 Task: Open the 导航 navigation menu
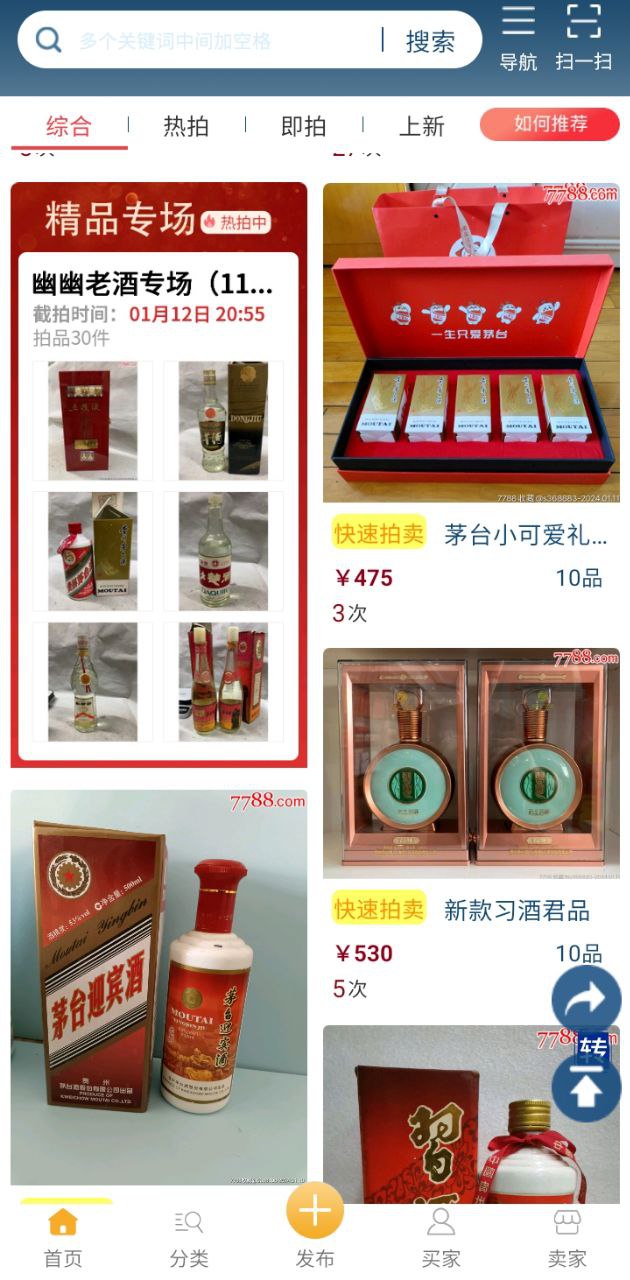click(x=518, y=38)
